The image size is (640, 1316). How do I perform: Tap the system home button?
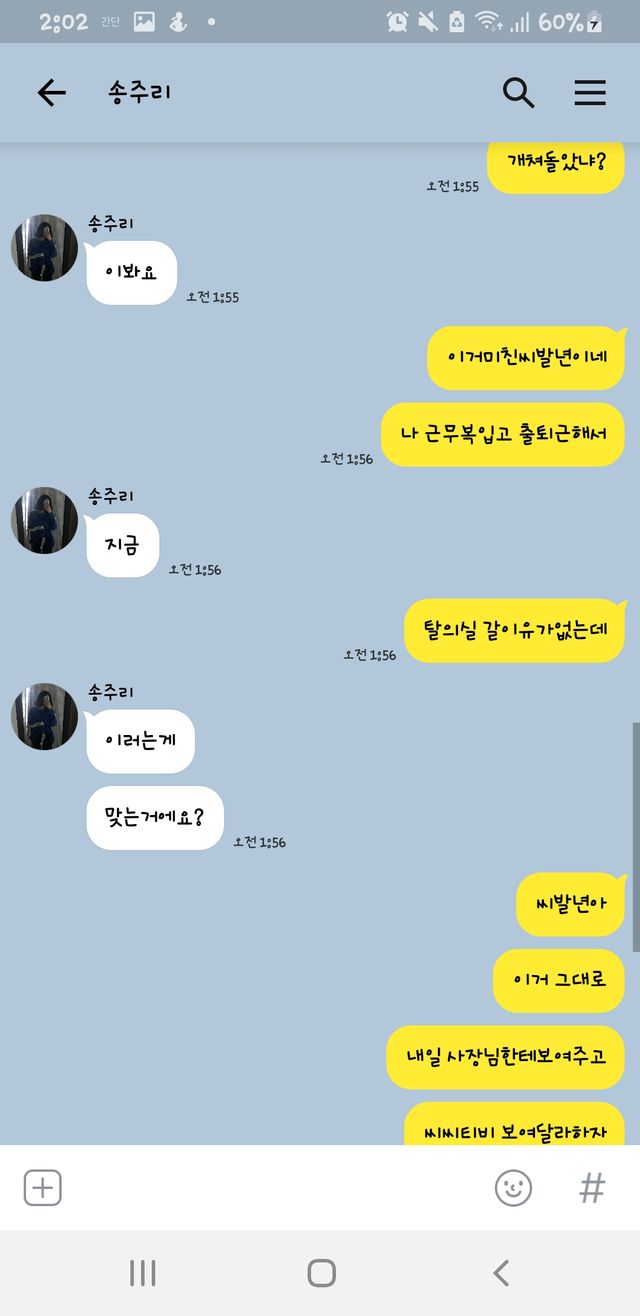(321, 1272)
